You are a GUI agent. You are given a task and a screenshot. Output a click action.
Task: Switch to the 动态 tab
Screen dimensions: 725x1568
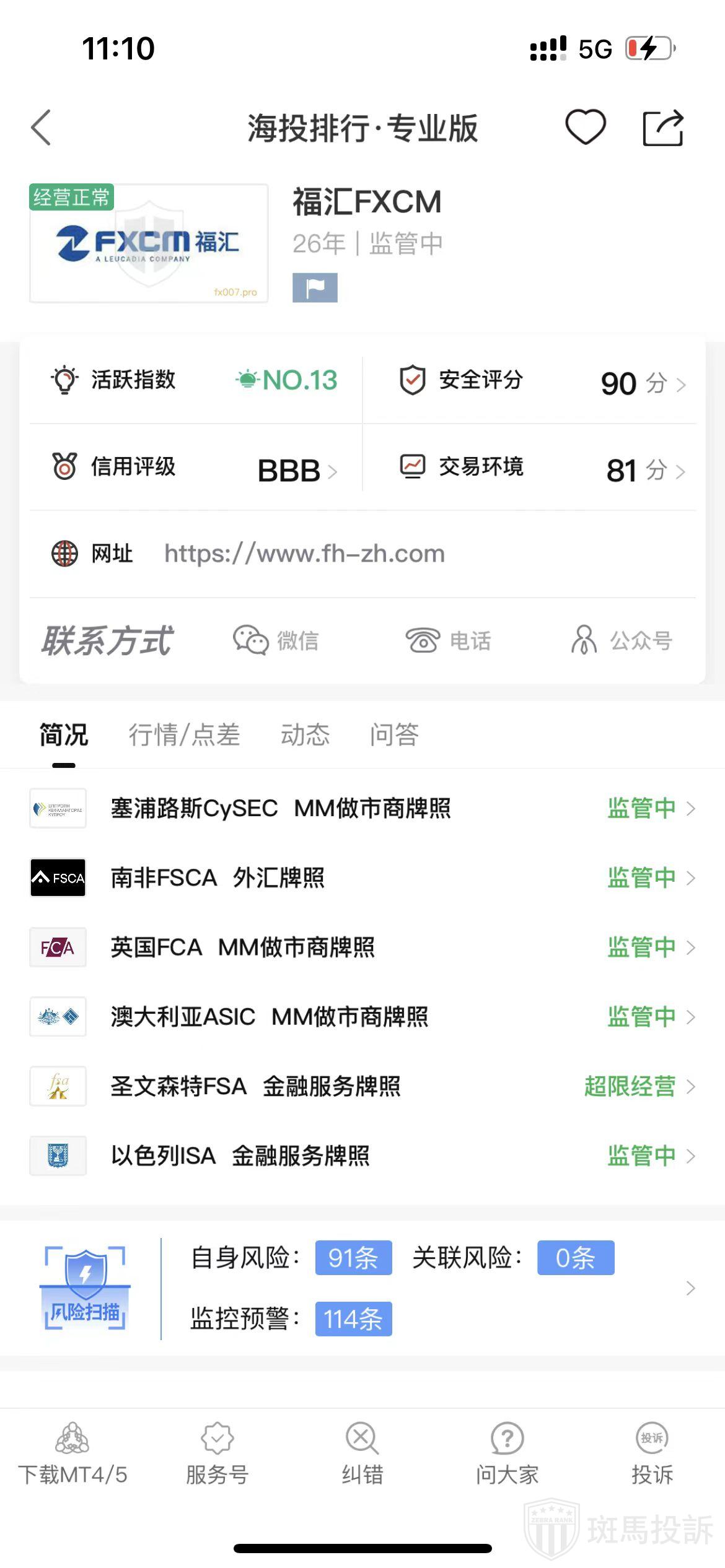[305, 735]
